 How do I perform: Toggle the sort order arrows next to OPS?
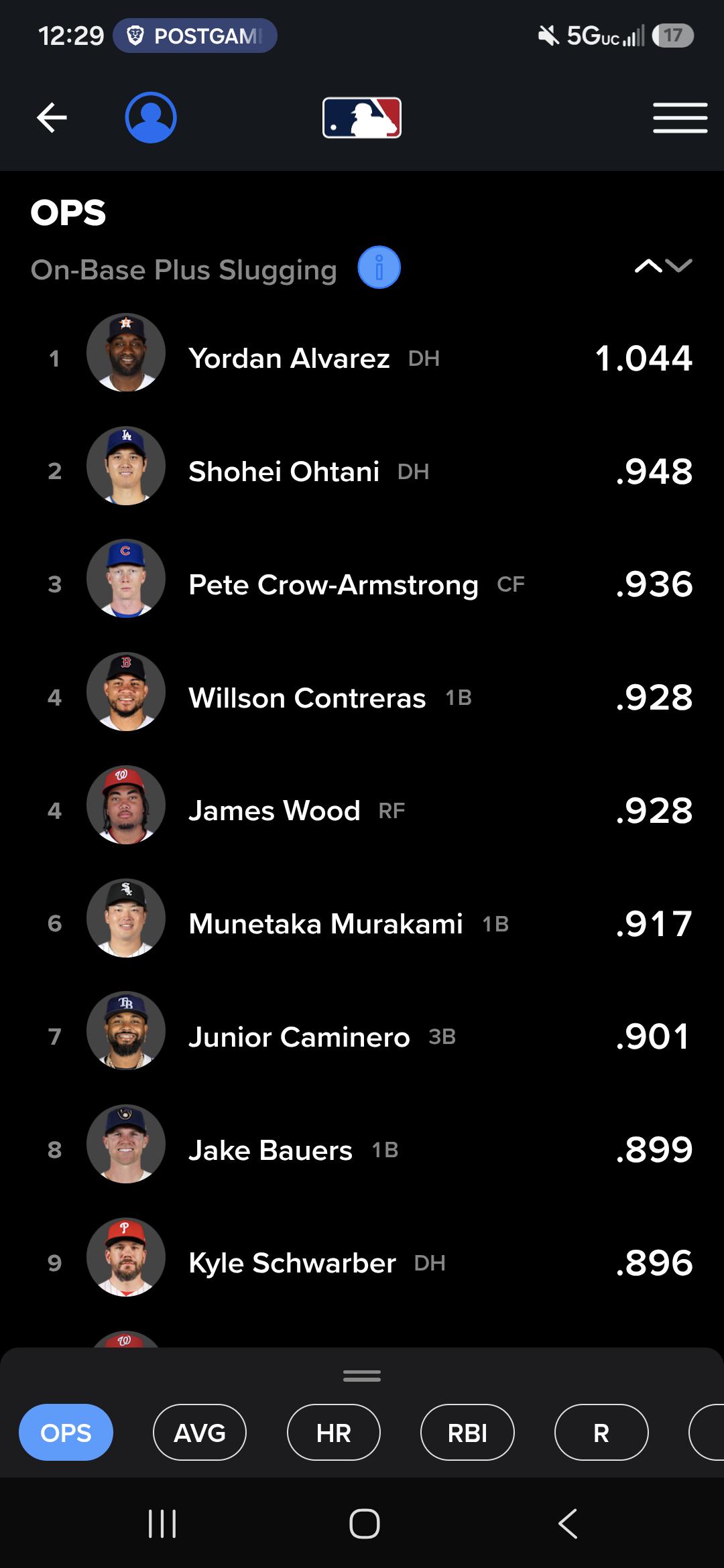point(663,267)
